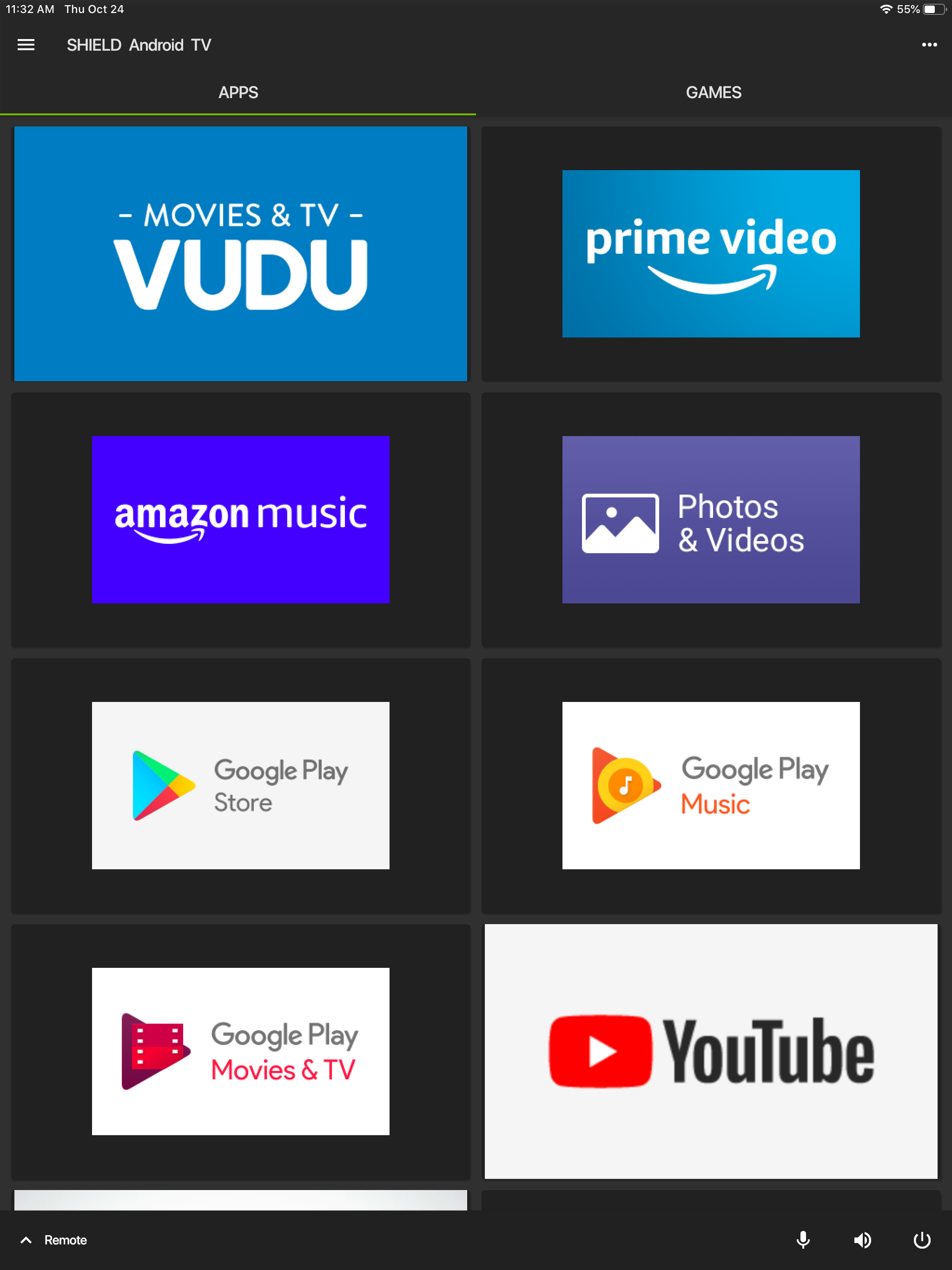This screenshot has height=1270, width=952.
Task: Open the Google Play Store
Action: [240, 785]
